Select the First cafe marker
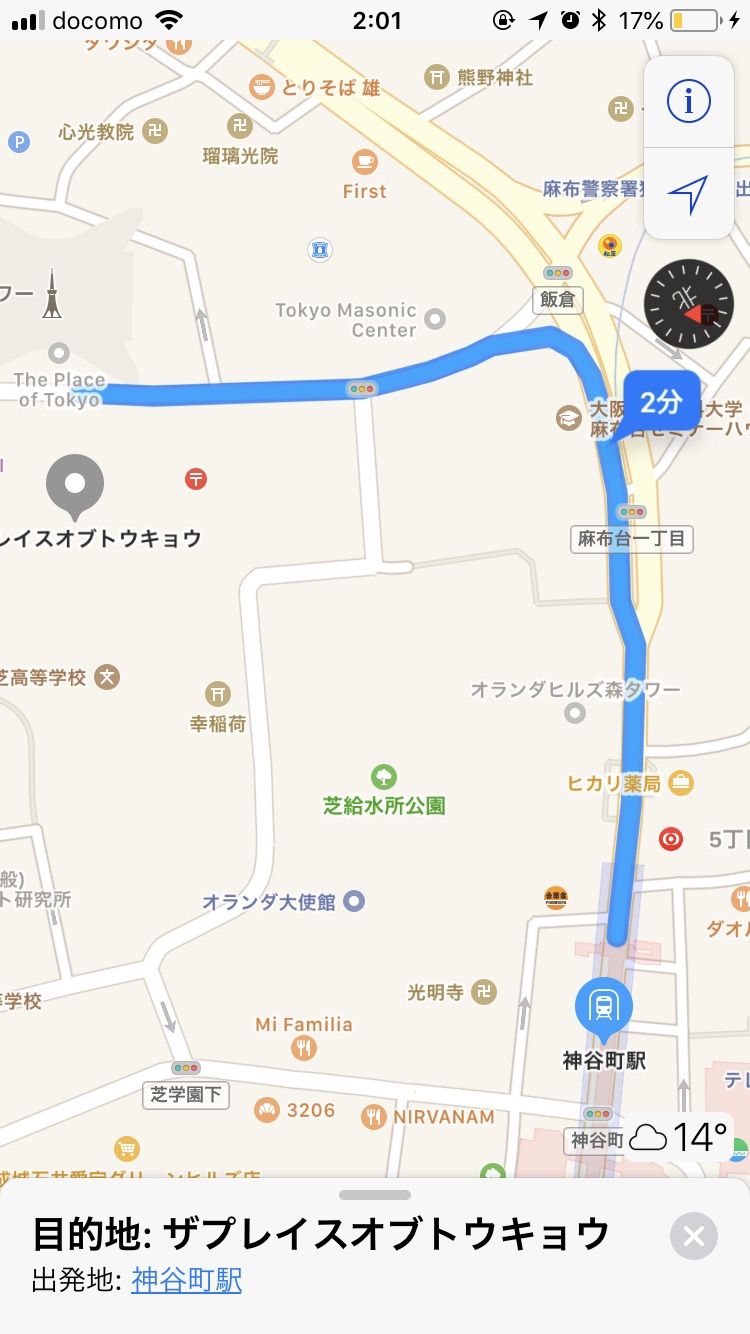This screenshot has width=750, height=1334. click(365, 161)
